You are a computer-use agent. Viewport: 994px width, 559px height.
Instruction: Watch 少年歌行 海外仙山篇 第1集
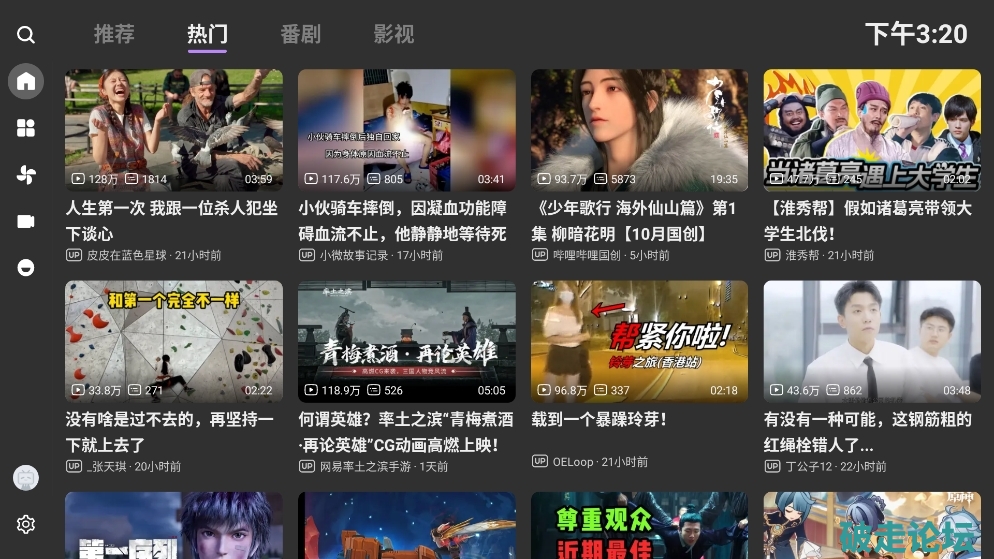[640, 130]
